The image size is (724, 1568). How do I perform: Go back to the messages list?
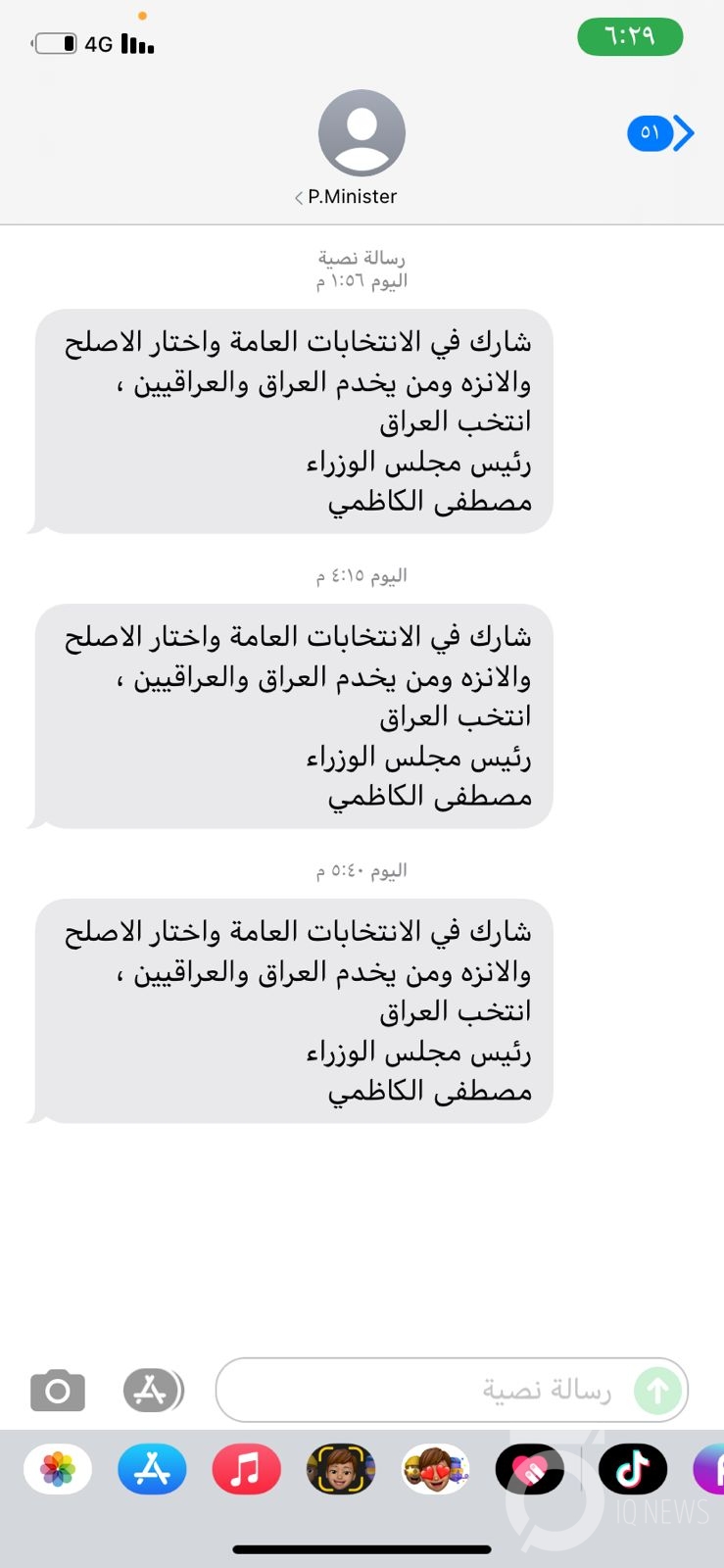661,132
